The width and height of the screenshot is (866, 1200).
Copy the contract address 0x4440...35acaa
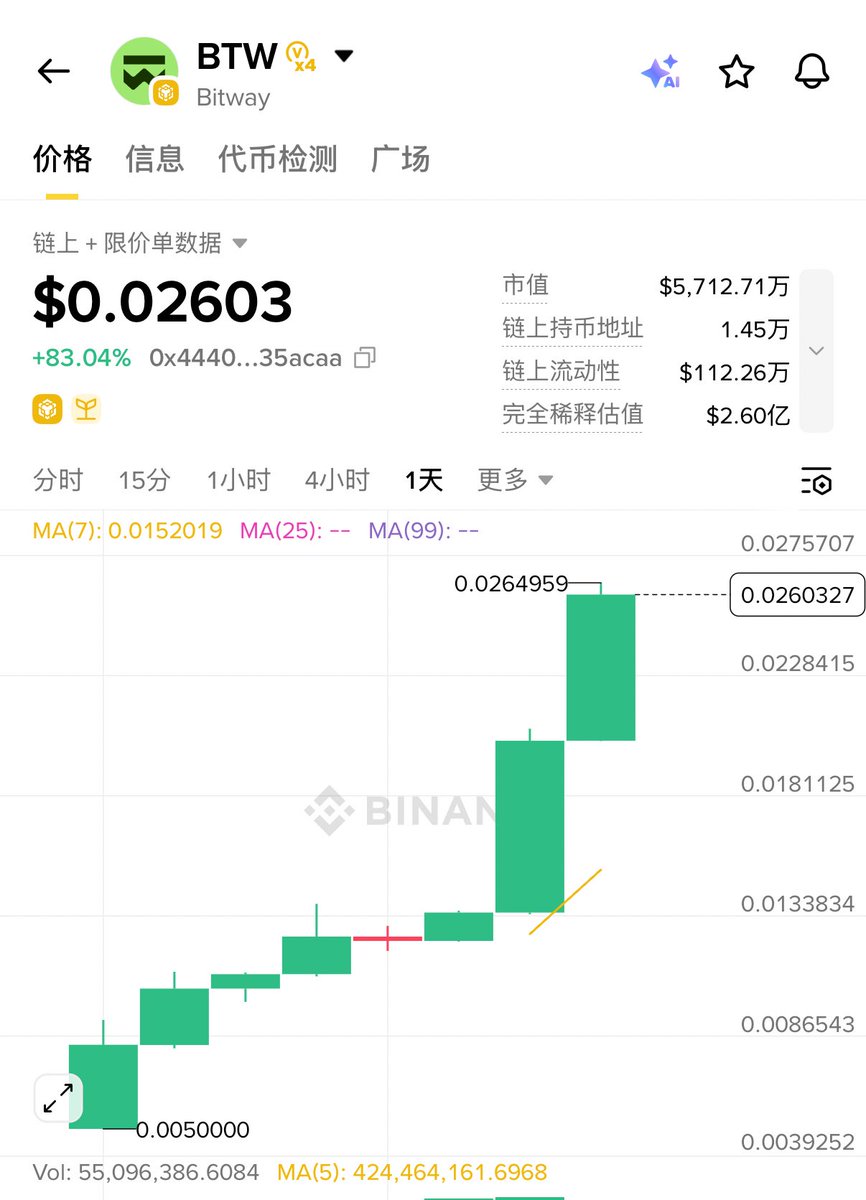(x=366, y=358)
